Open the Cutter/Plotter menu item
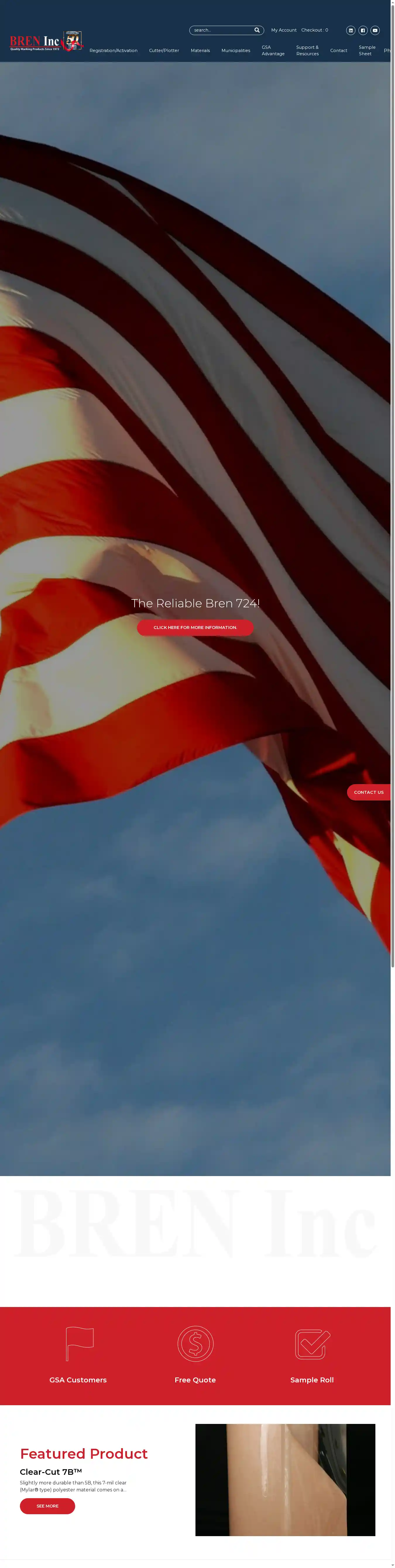Screen dimensions: 395x1568 click(x=164, y=51)
